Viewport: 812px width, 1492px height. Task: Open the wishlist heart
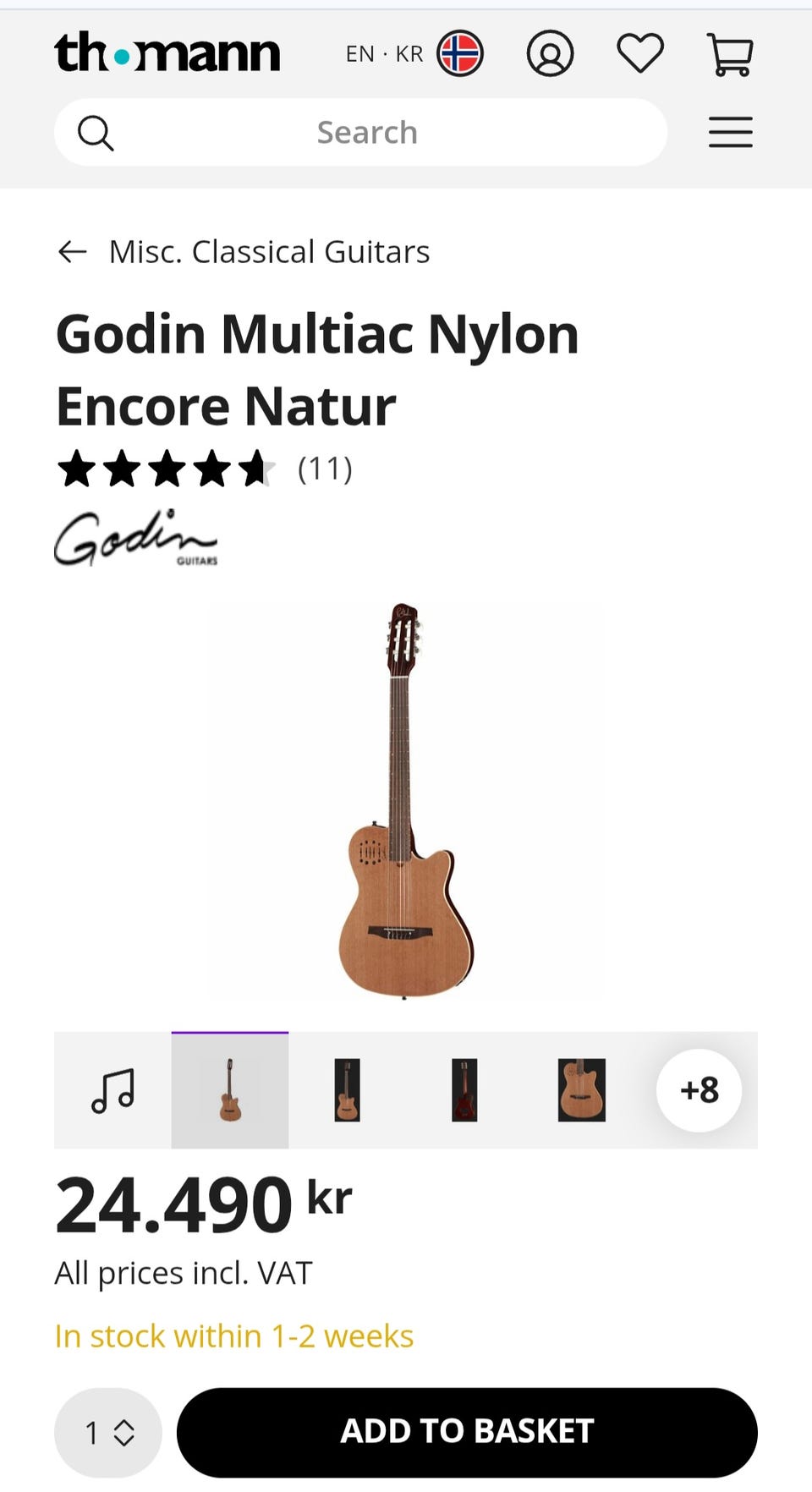click(640, 54)
